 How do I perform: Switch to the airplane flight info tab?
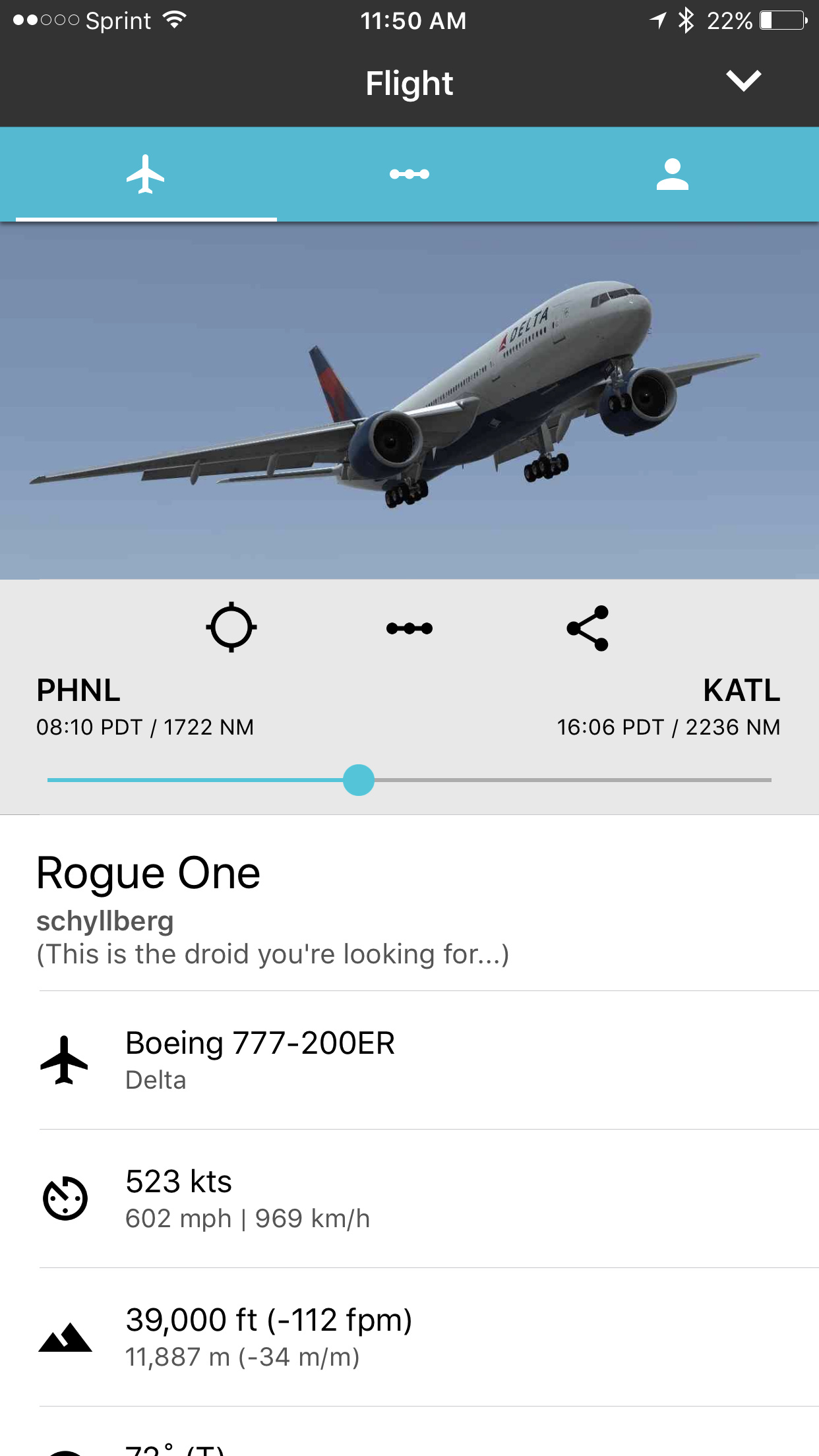146,175
